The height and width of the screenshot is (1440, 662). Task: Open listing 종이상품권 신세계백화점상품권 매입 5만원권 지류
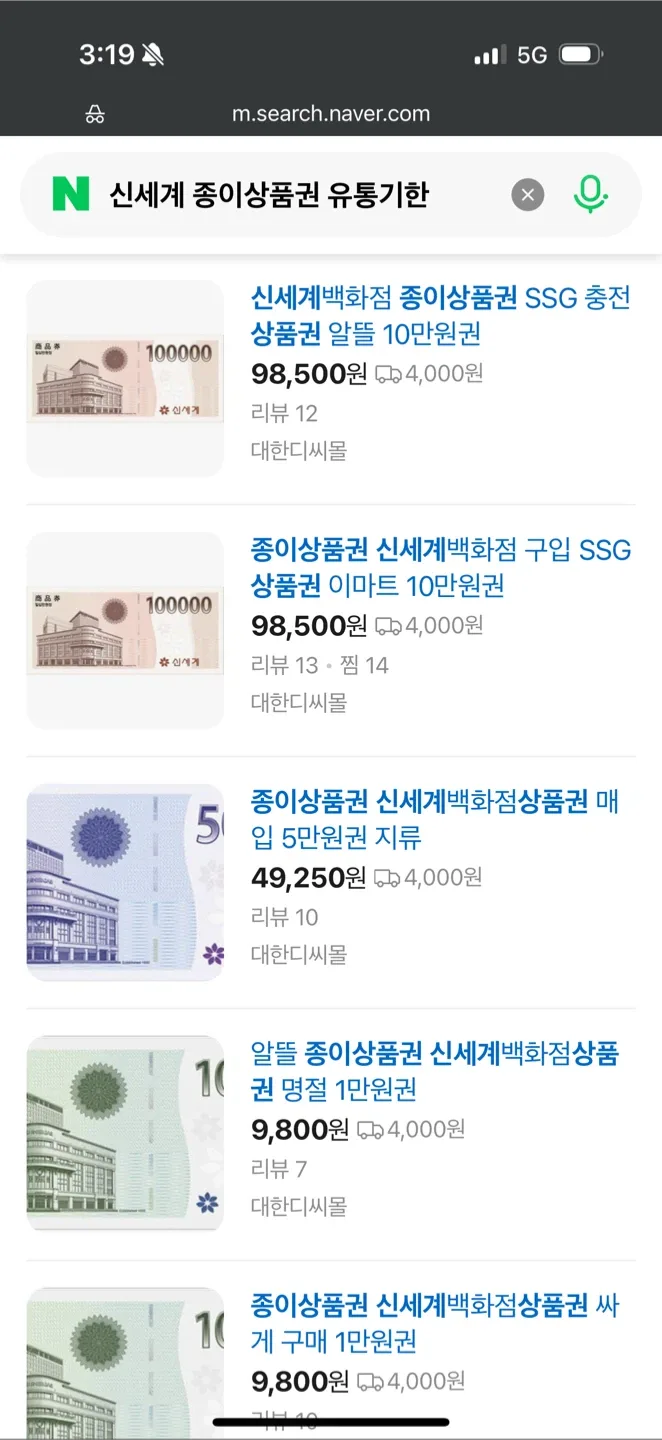coord(434,819)
